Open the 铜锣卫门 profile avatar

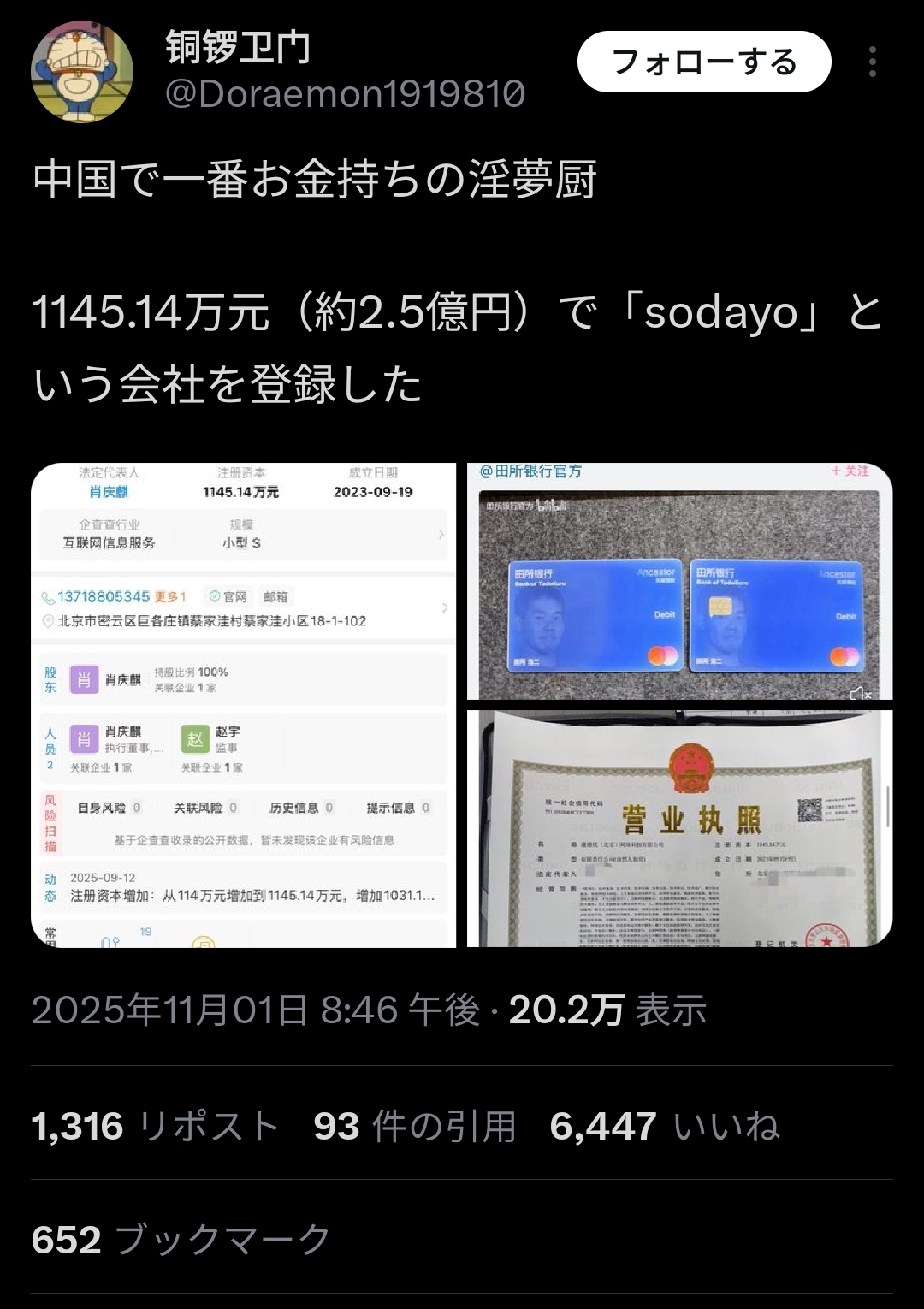click(x=82, y=72)
